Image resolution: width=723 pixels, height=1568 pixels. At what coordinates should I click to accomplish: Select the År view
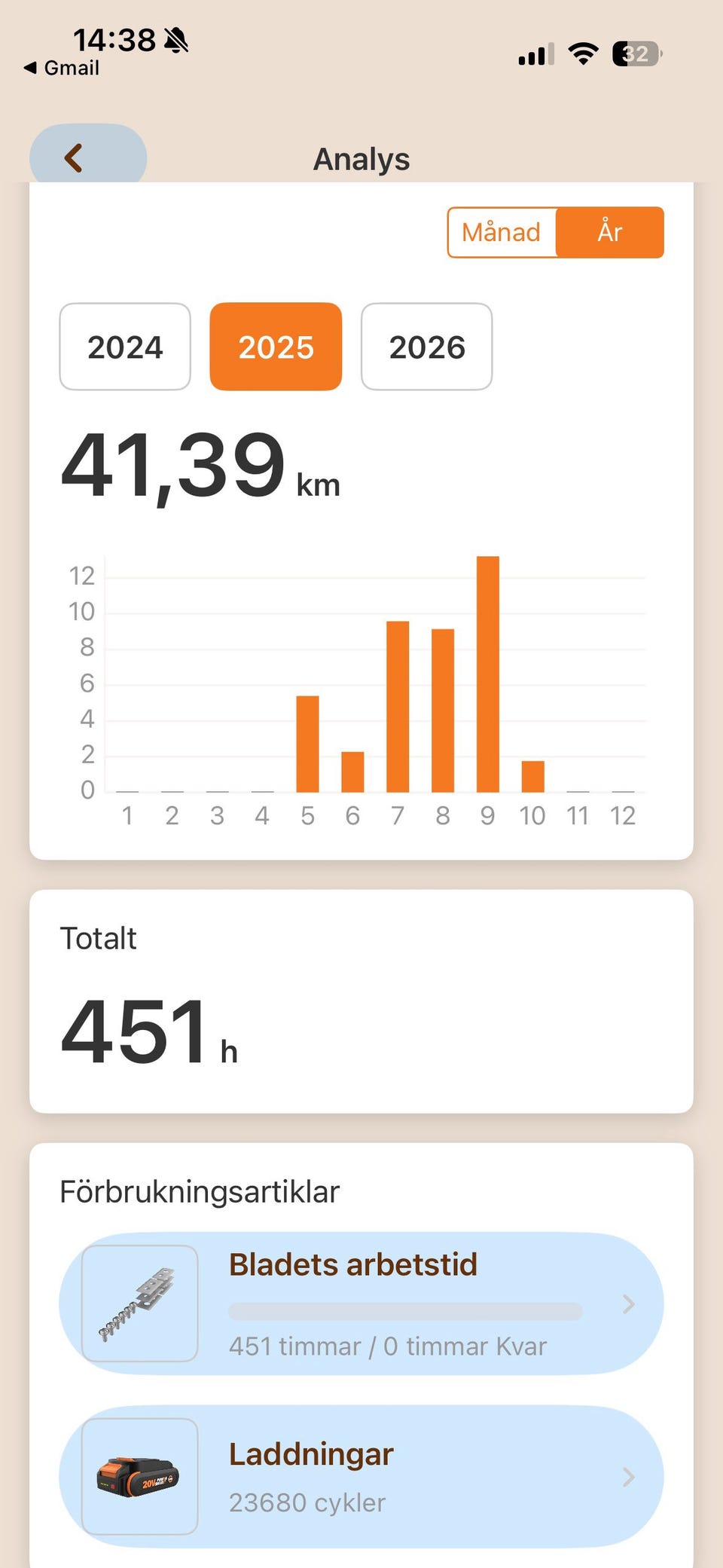tap(610, 232)
